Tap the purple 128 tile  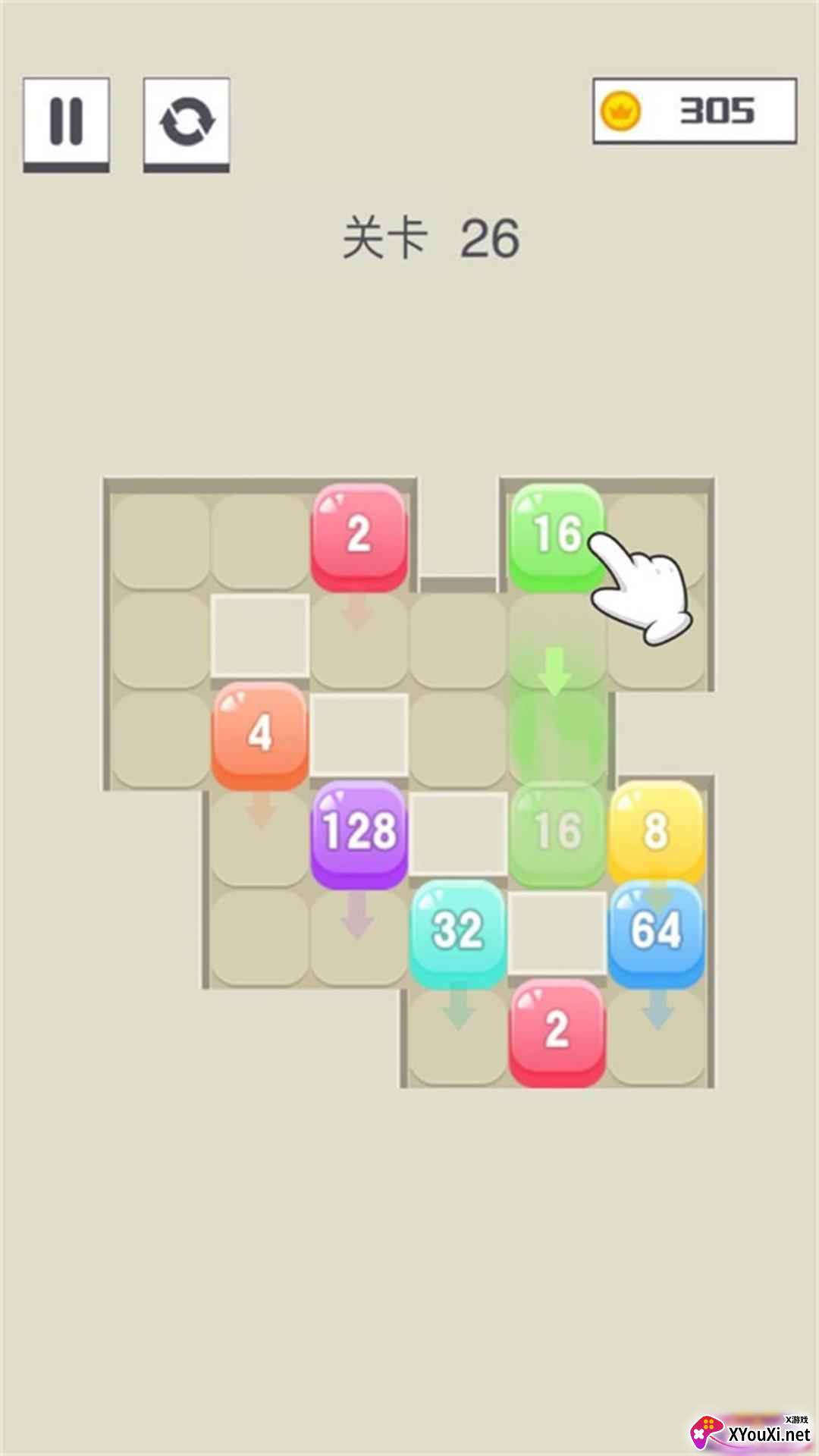(359, 834)
